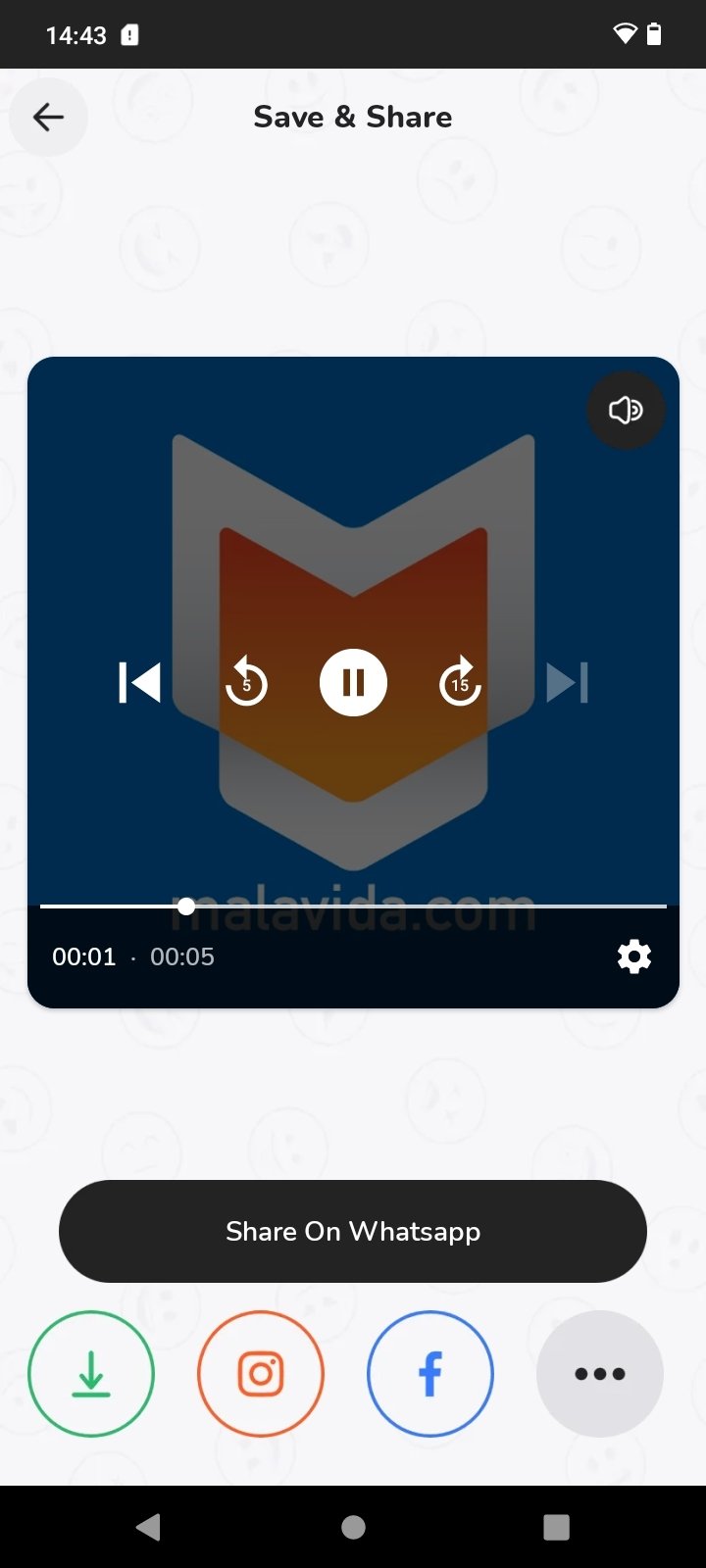
Task: Share to Facebook
Action: (430, 1374)
